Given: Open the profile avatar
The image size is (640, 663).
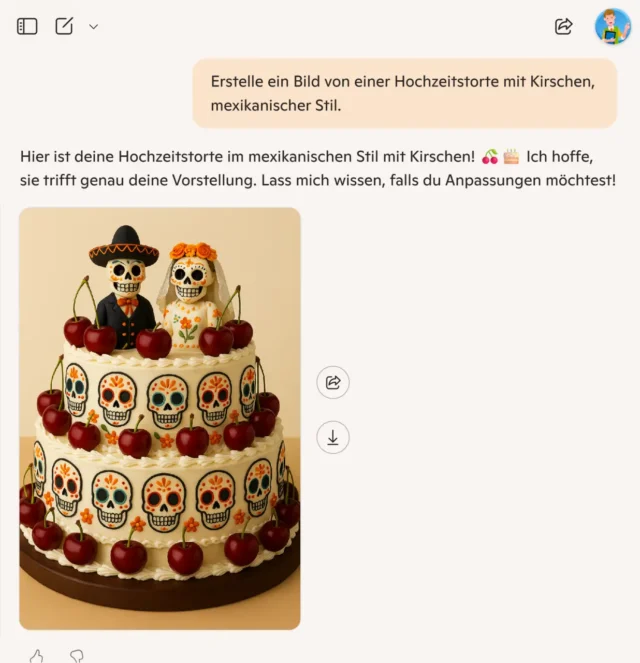Looking at the screenshot, I should [x=612, y=26].
